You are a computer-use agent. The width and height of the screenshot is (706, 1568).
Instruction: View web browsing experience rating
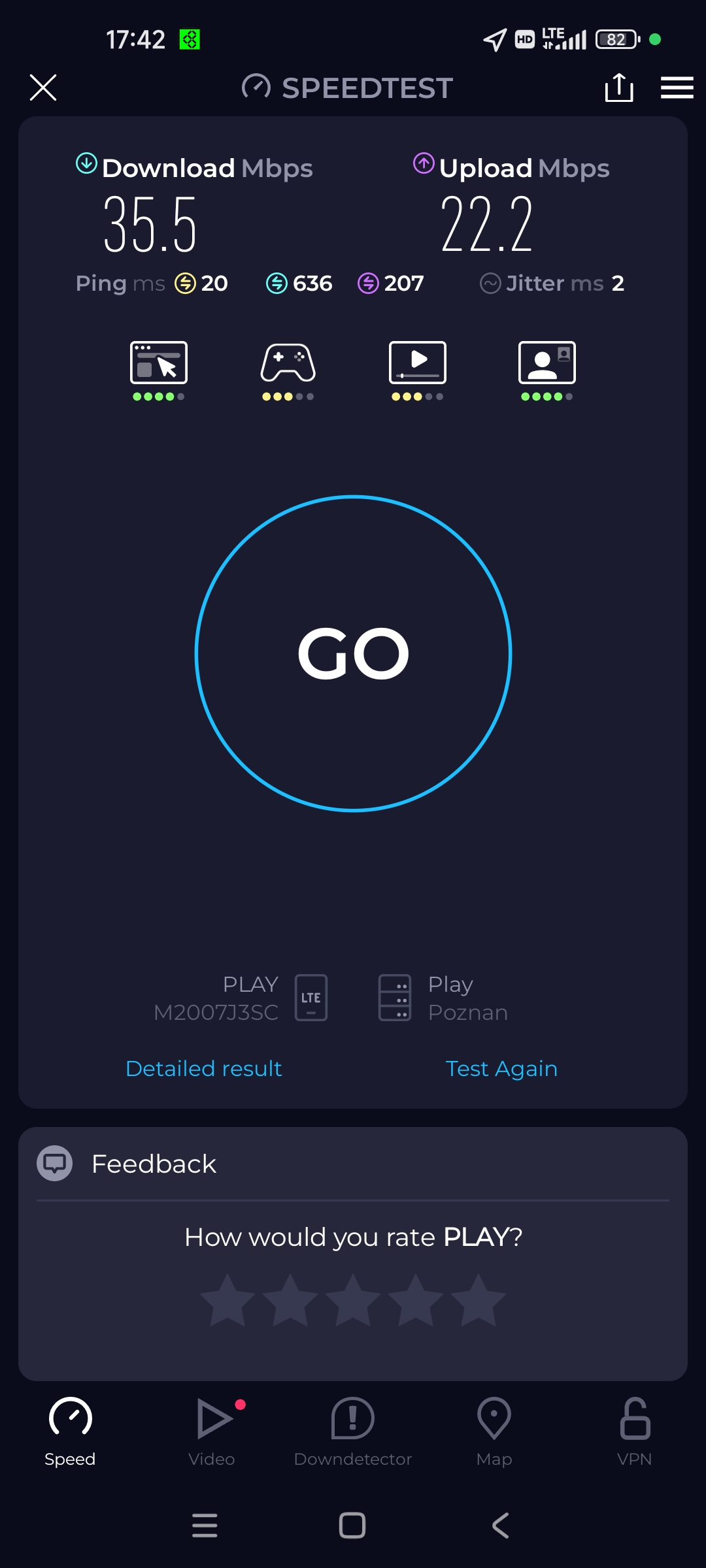pos(159,369)
